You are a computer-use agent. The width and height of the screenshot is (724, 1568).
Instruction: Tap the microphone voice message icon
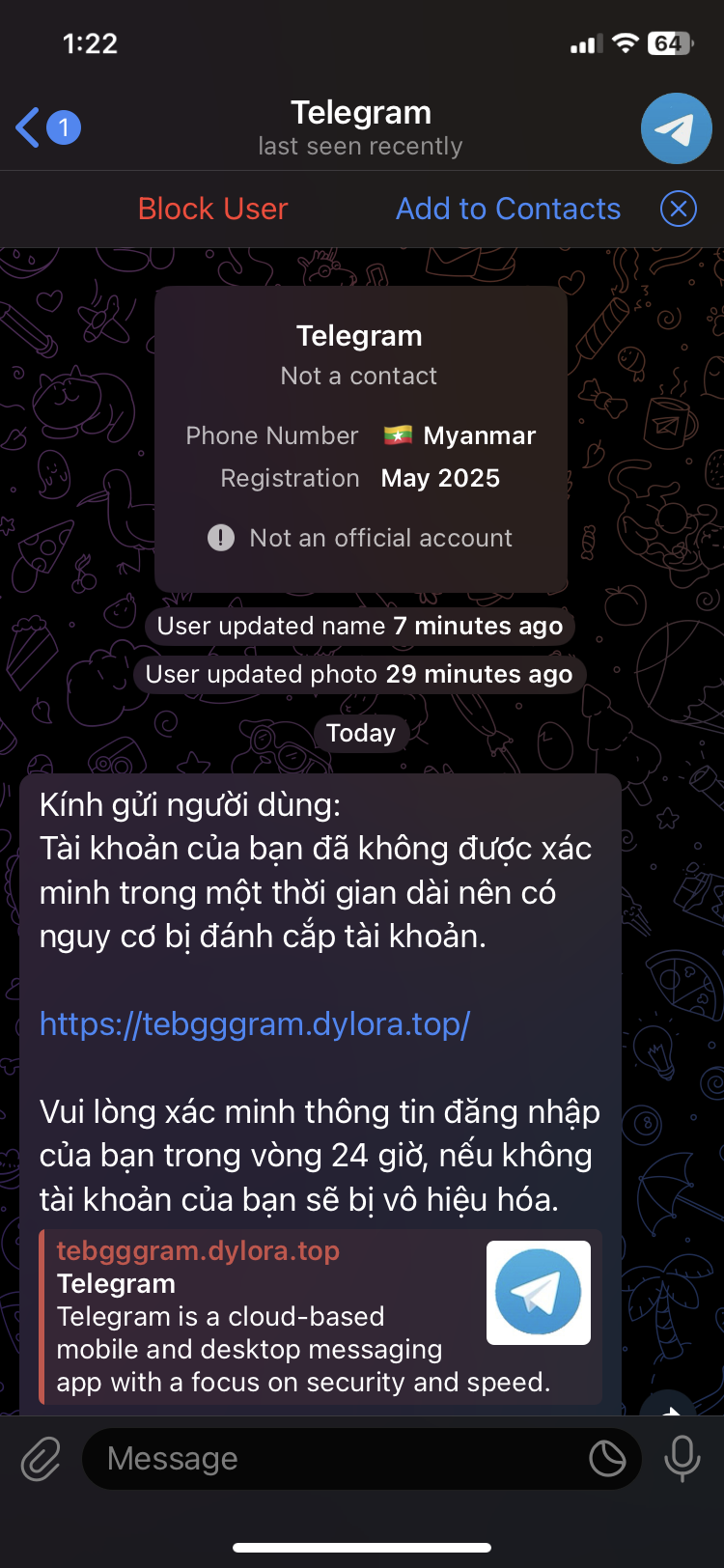[x=682, y=1458]
